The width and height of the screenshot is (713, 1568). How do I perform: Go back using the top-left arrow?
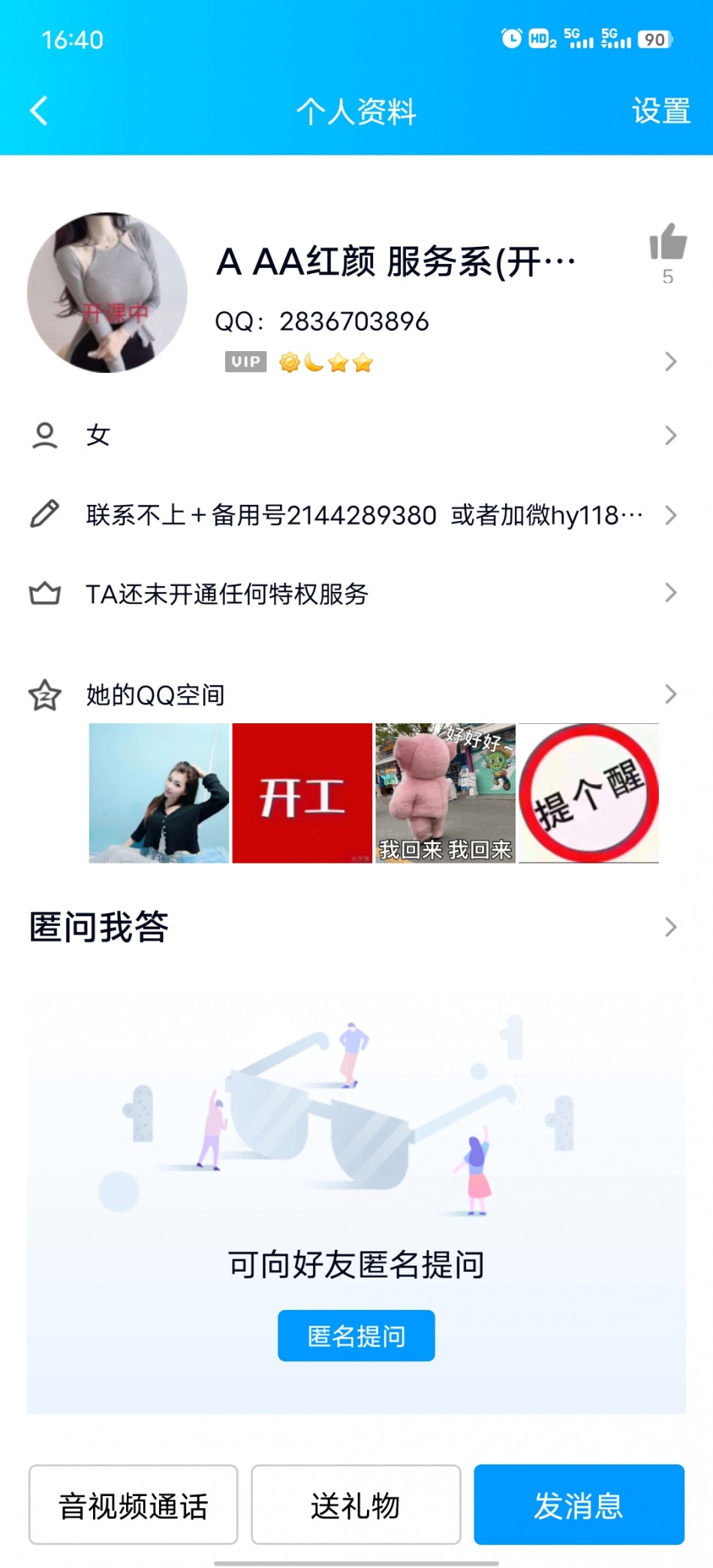coord(39,111)
